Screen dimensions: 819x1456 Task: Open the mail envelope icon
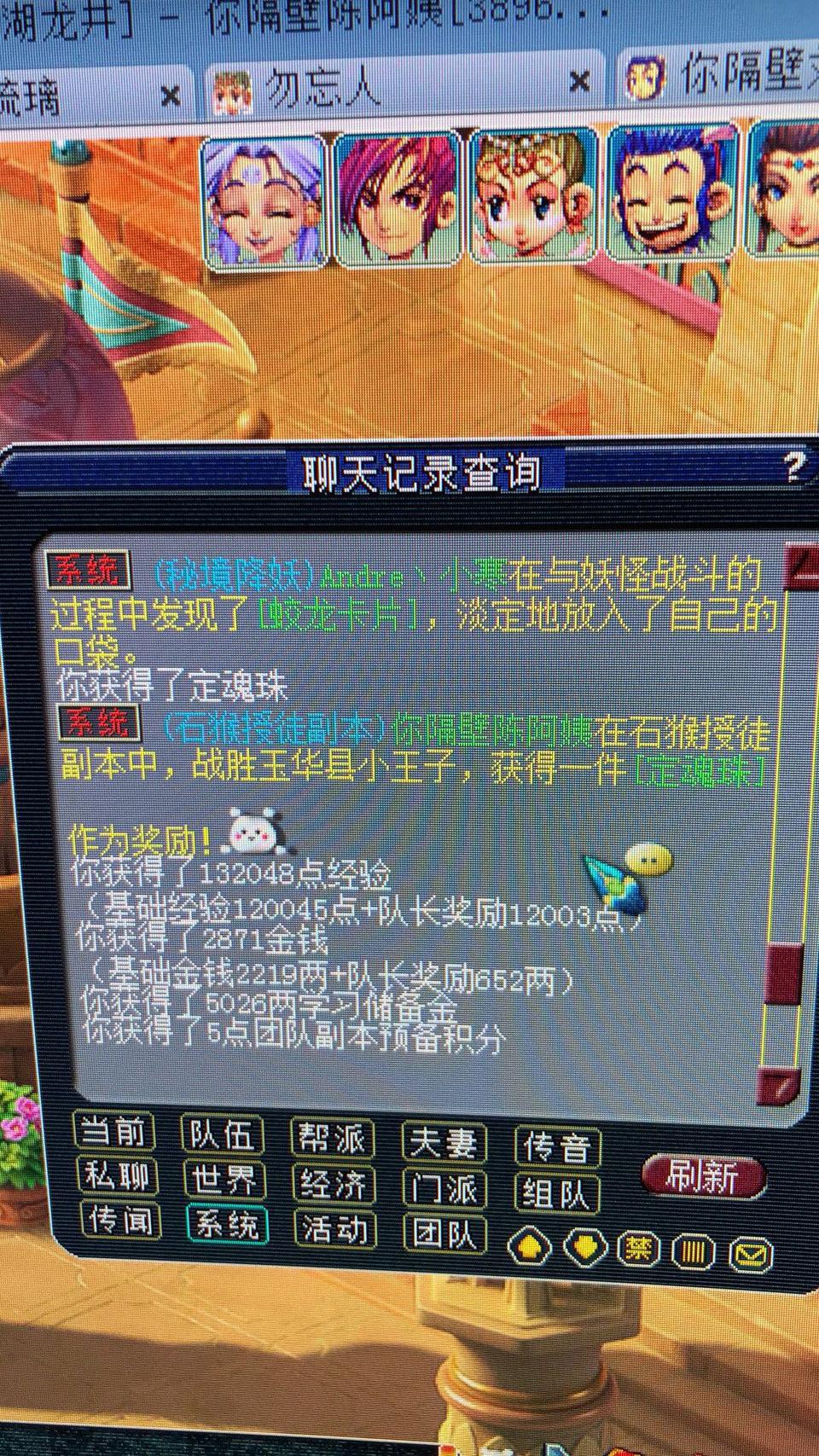click(x=751, y=1255)
